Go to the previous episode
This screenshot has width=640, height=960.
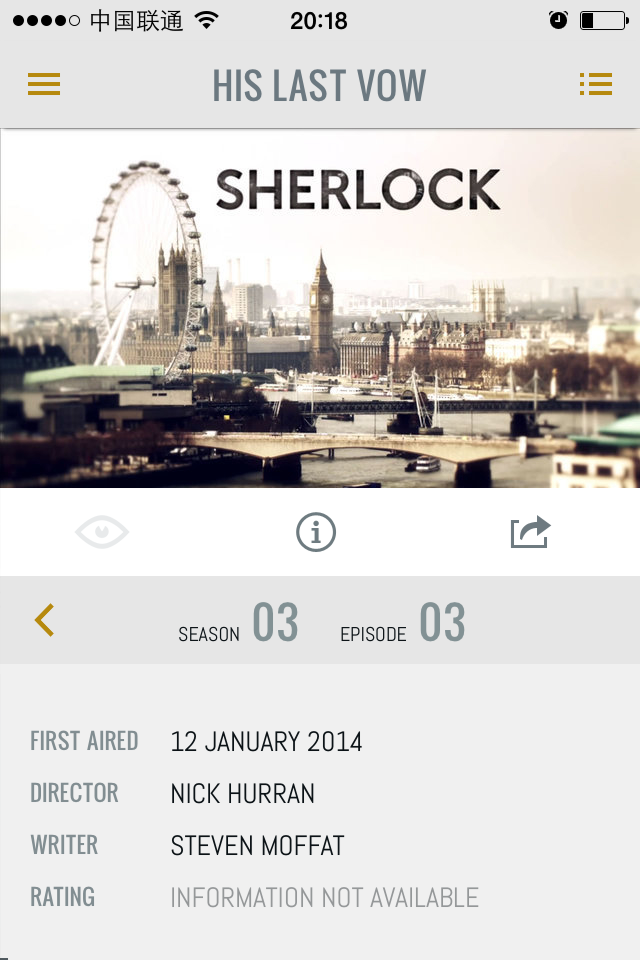coord(44,620)
